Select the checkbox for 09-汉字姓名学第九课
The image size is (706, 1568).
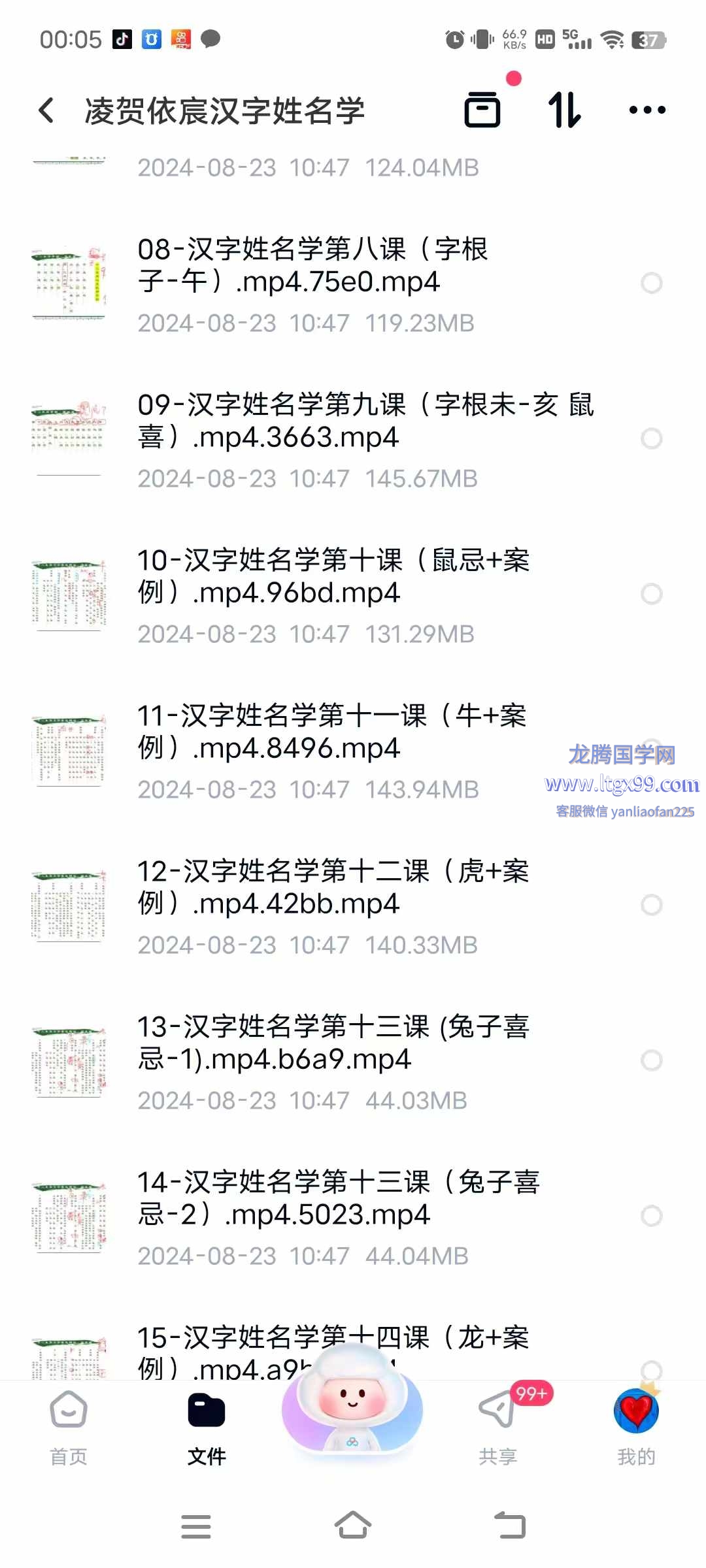click(651, 438)
